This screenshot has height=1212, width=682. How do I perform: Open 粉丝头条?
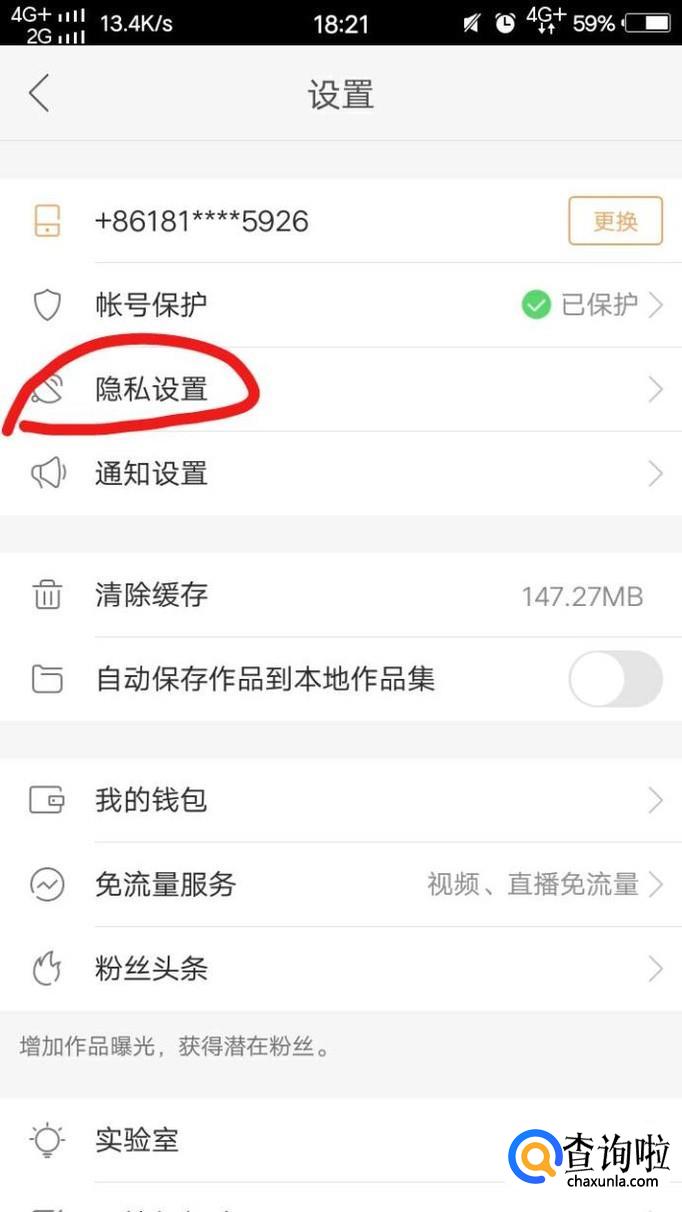[340, 968]
